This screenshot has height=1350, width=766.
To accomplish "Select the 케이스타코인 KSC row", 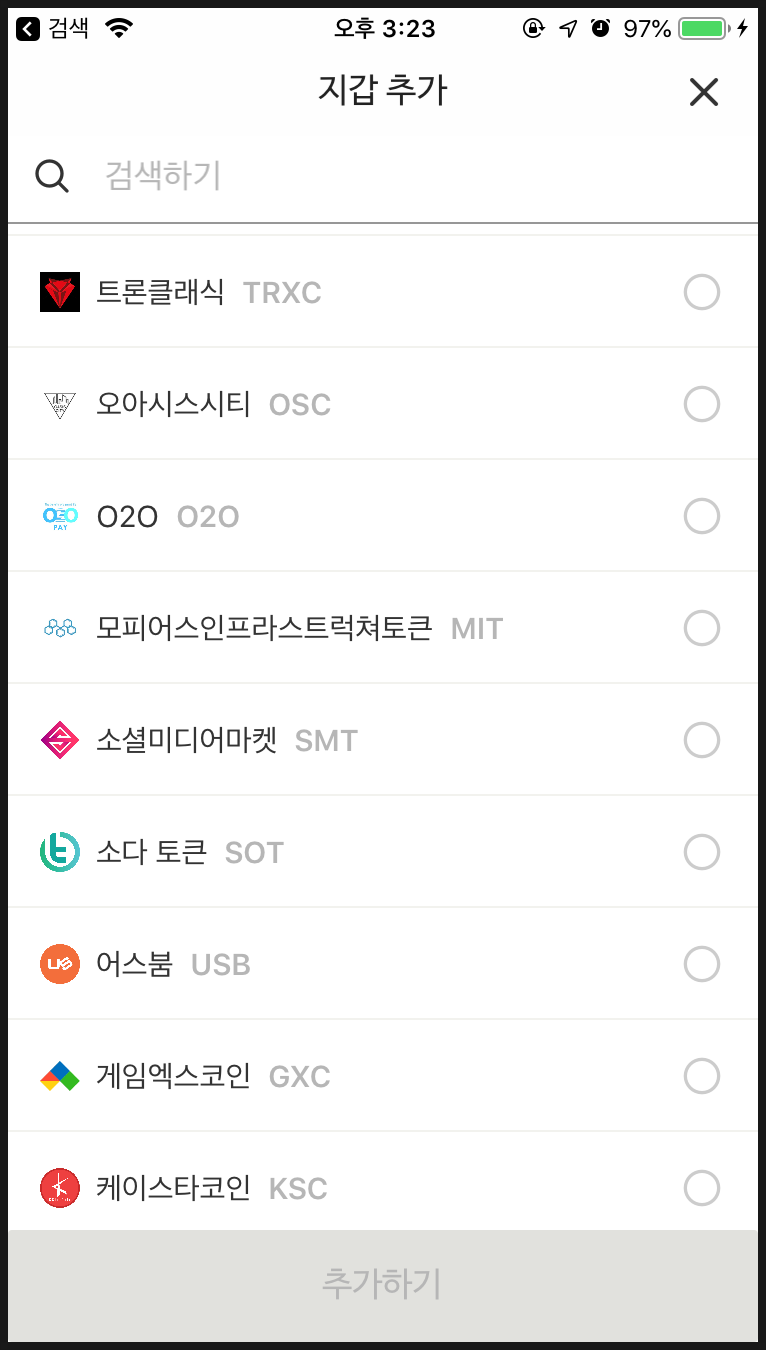I will [703, 1188].
